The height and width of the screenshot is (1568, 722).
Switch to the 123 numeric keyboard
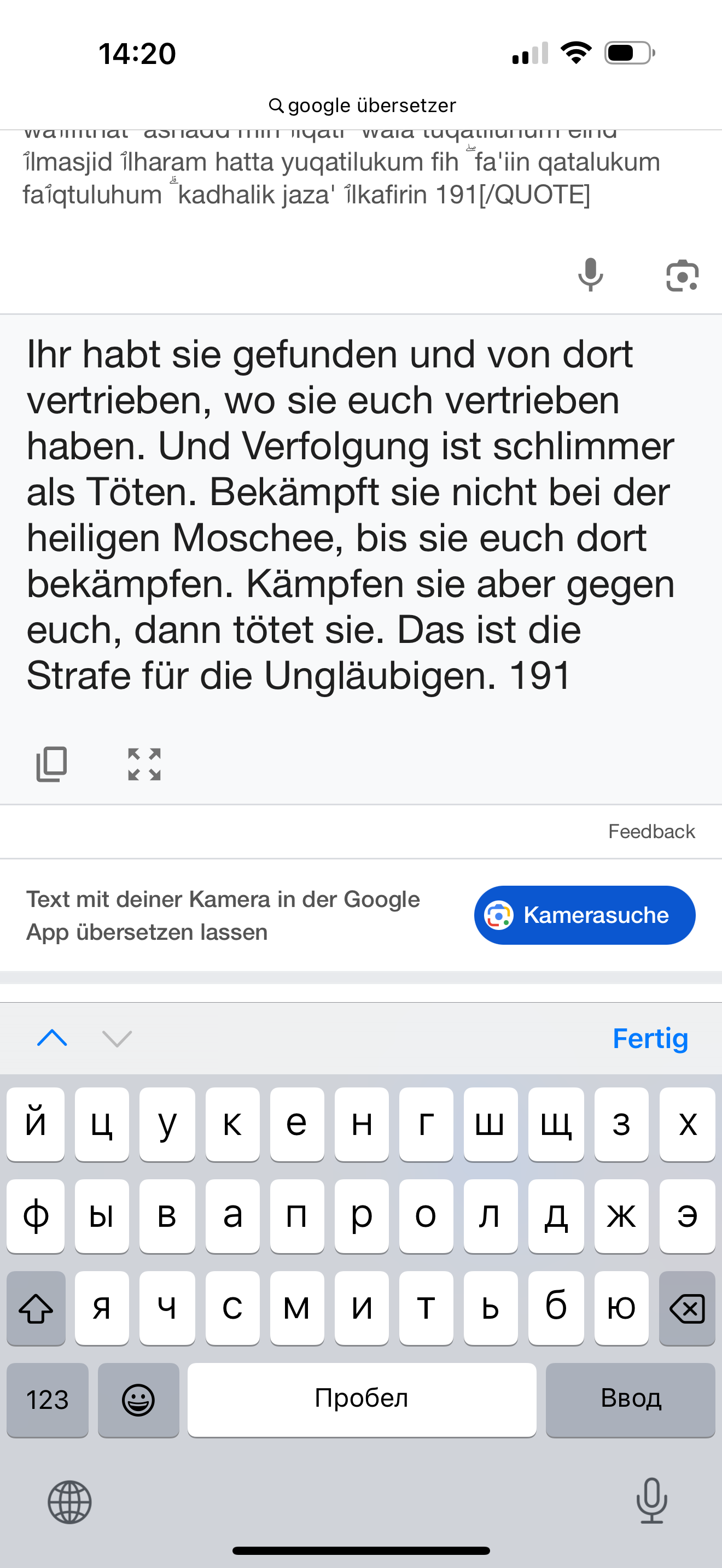(x=48, y=1400)
